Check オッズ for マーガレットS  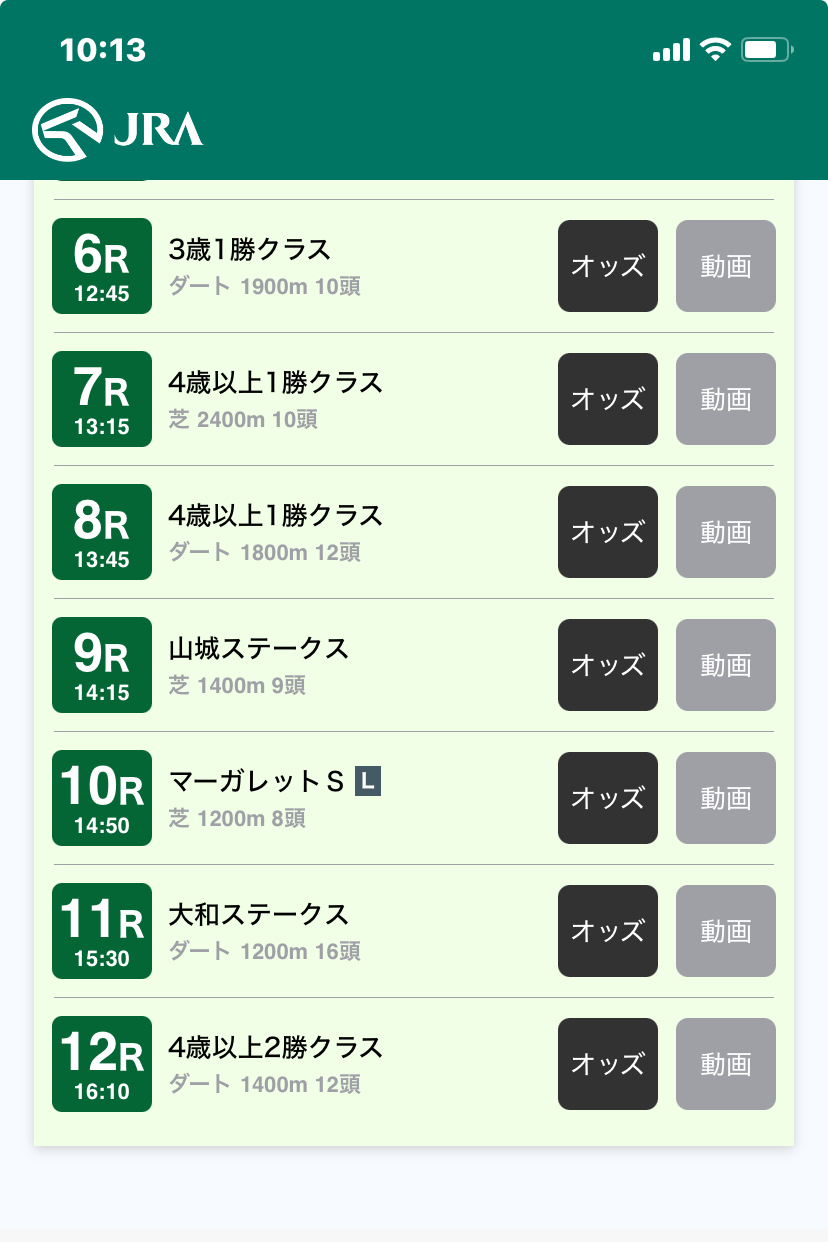[x=607, y=798]
